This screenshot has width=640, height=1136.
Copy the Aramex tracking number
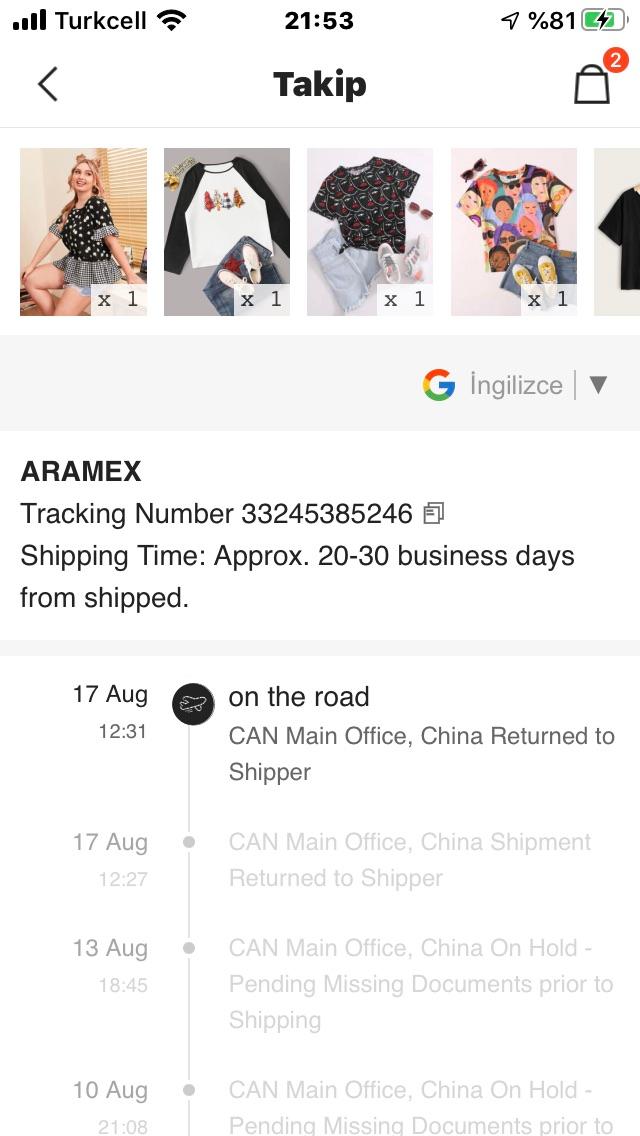433,514
